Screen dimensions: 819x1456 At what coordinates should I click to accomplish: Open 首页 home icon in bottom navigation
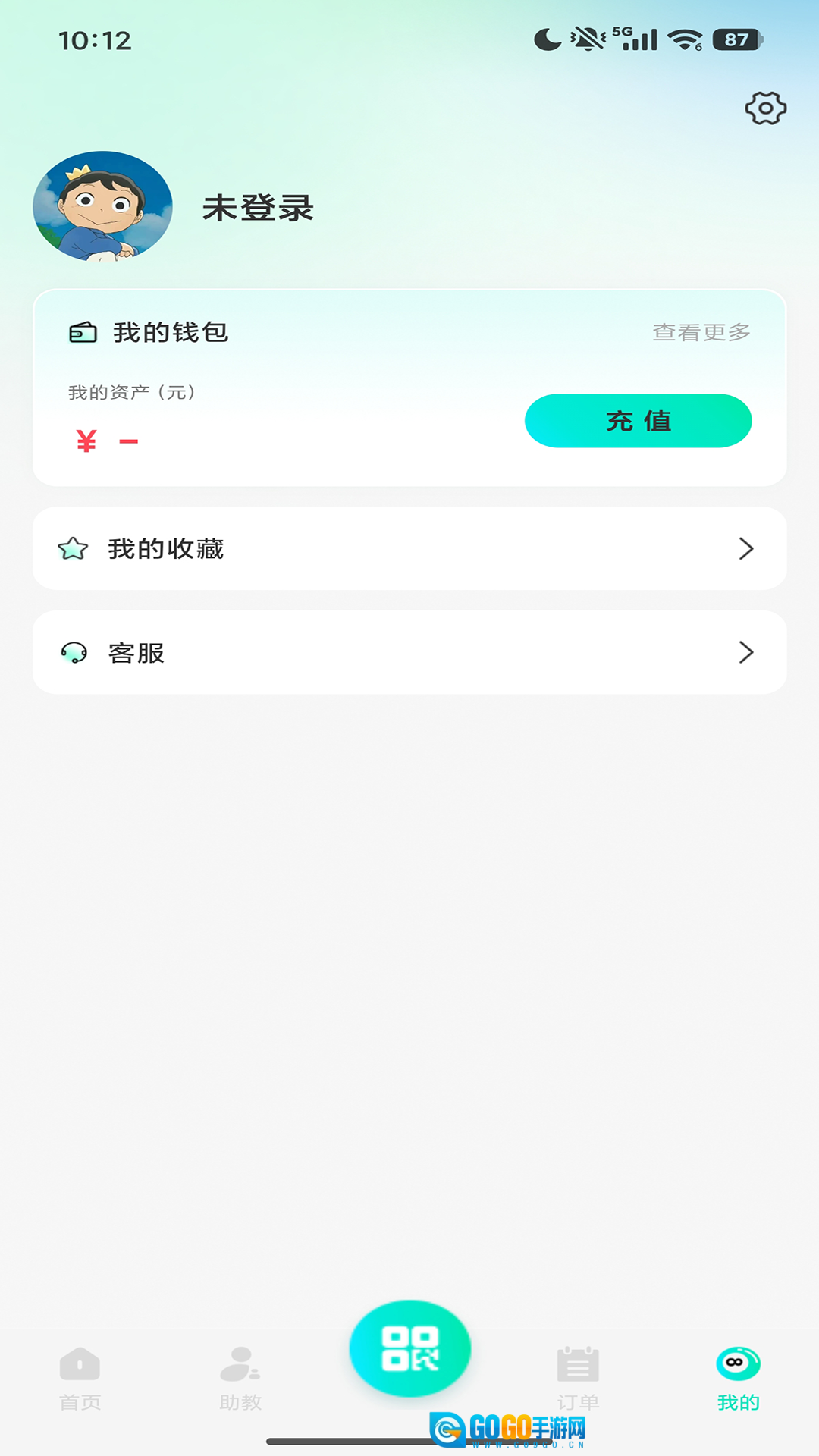click(x=80, y=1358)
